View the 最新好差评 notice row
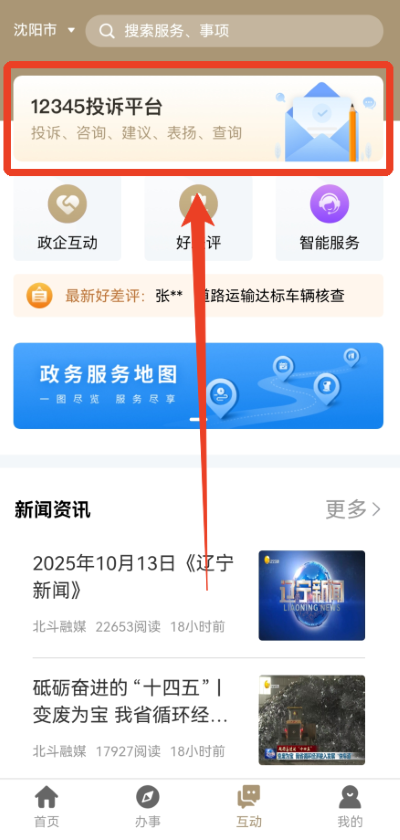This screenshot has height=840, width=400. coord(198,295)
